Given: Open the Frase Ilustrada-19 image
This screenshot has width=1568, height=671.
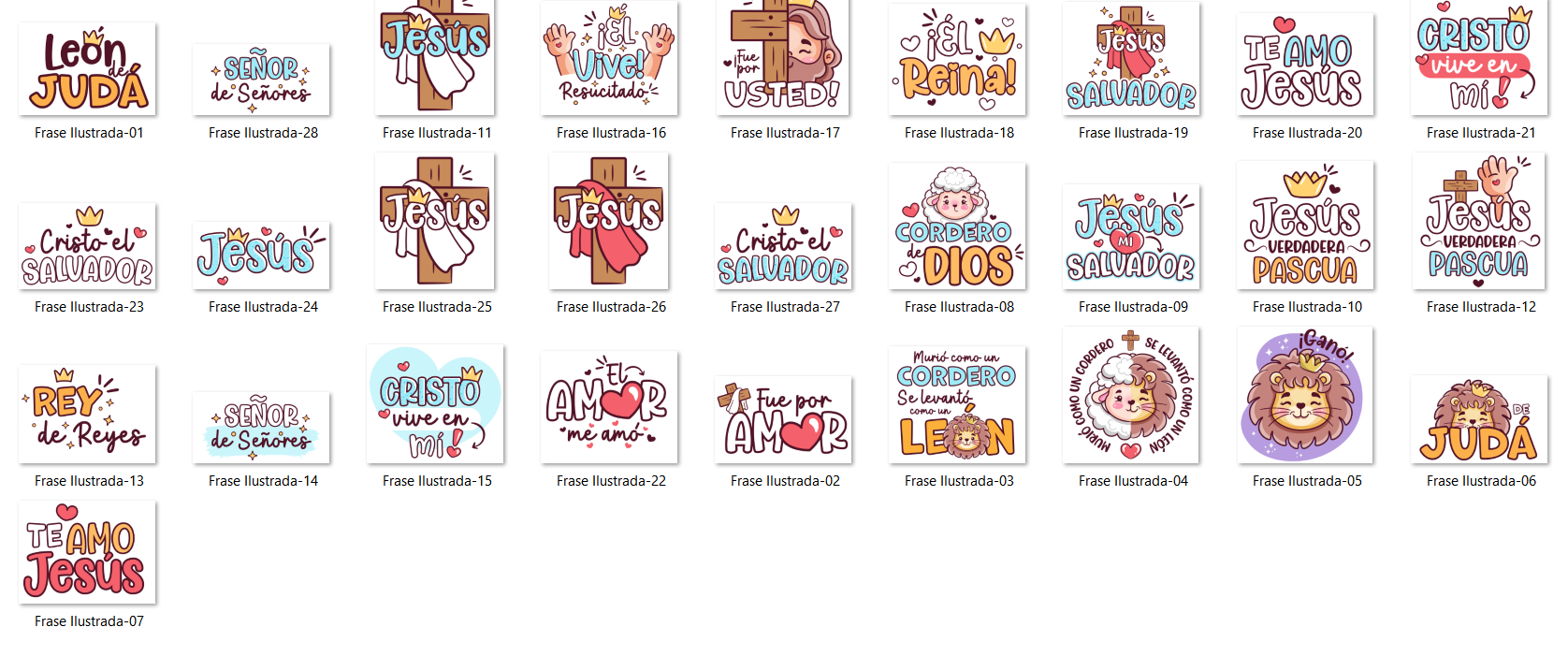Looking at the screenshot, I should click(x=1132, y=60).
